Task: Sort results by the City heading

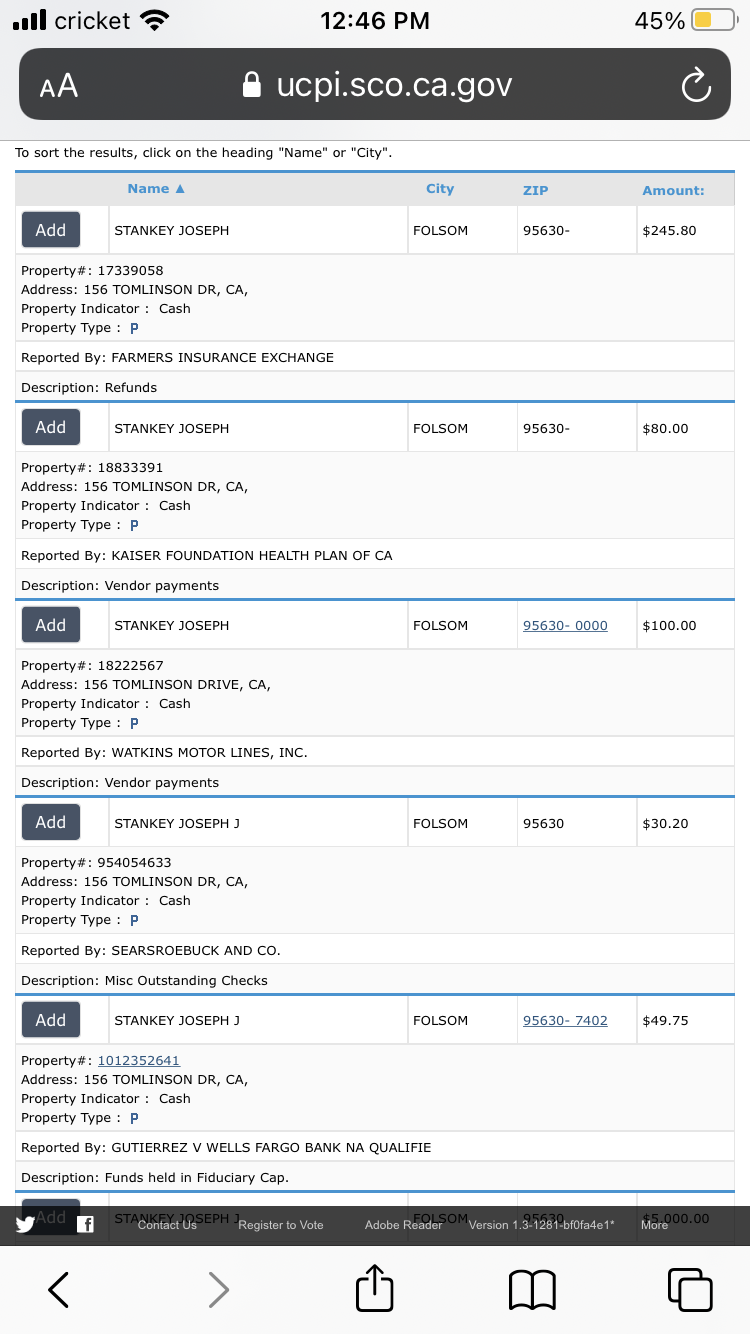Action: [440, 189]
